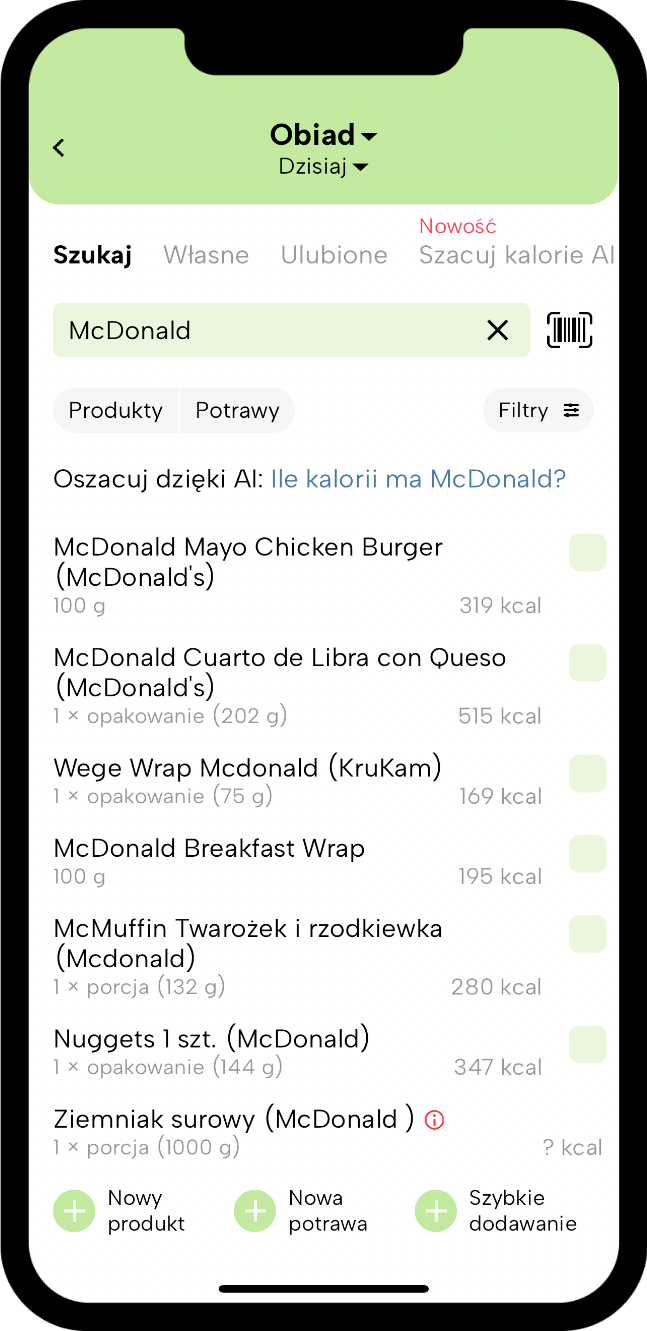647x1331 pixels.
Task: Check the box for Mayo Chicken Burger
Action: 588,552
